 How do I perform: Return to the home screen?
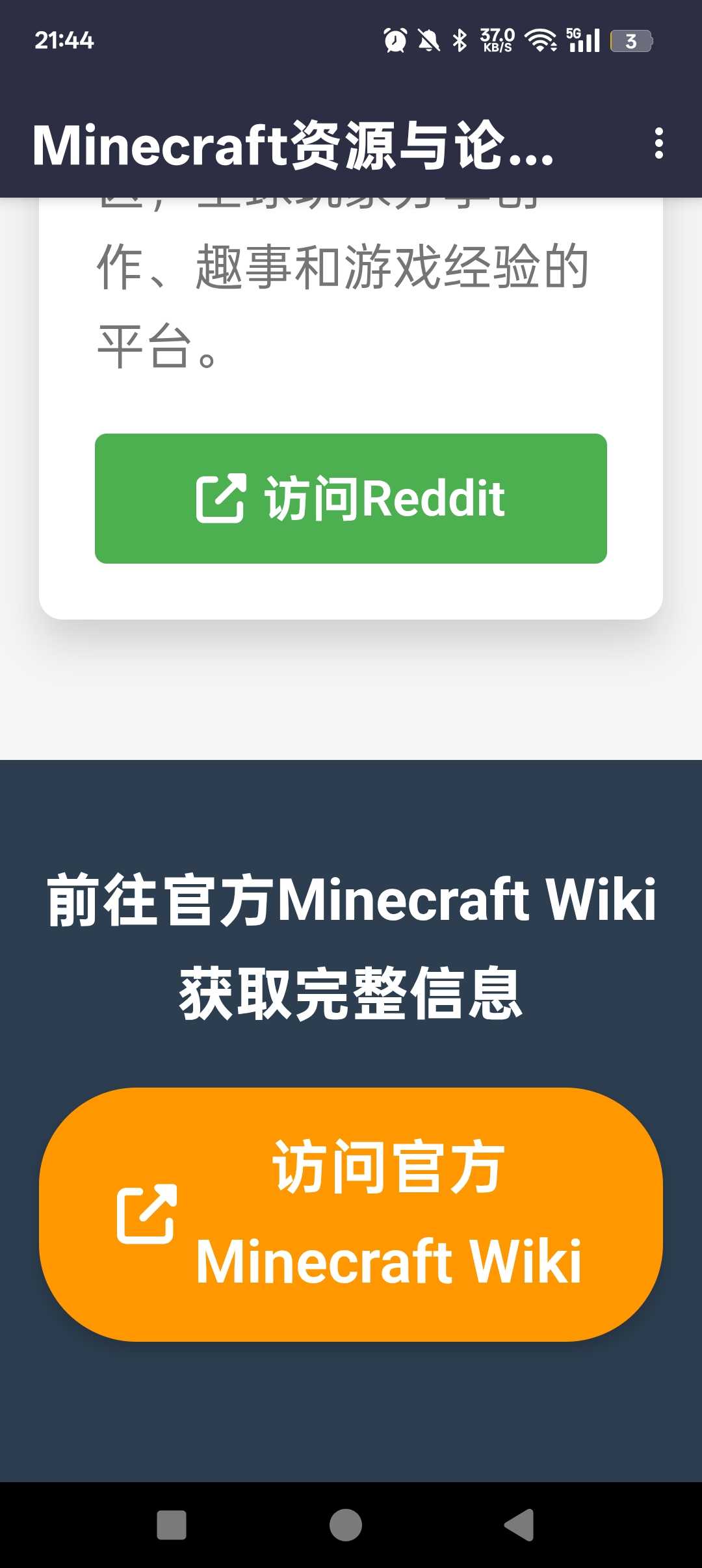click(x=346, y=1524)
